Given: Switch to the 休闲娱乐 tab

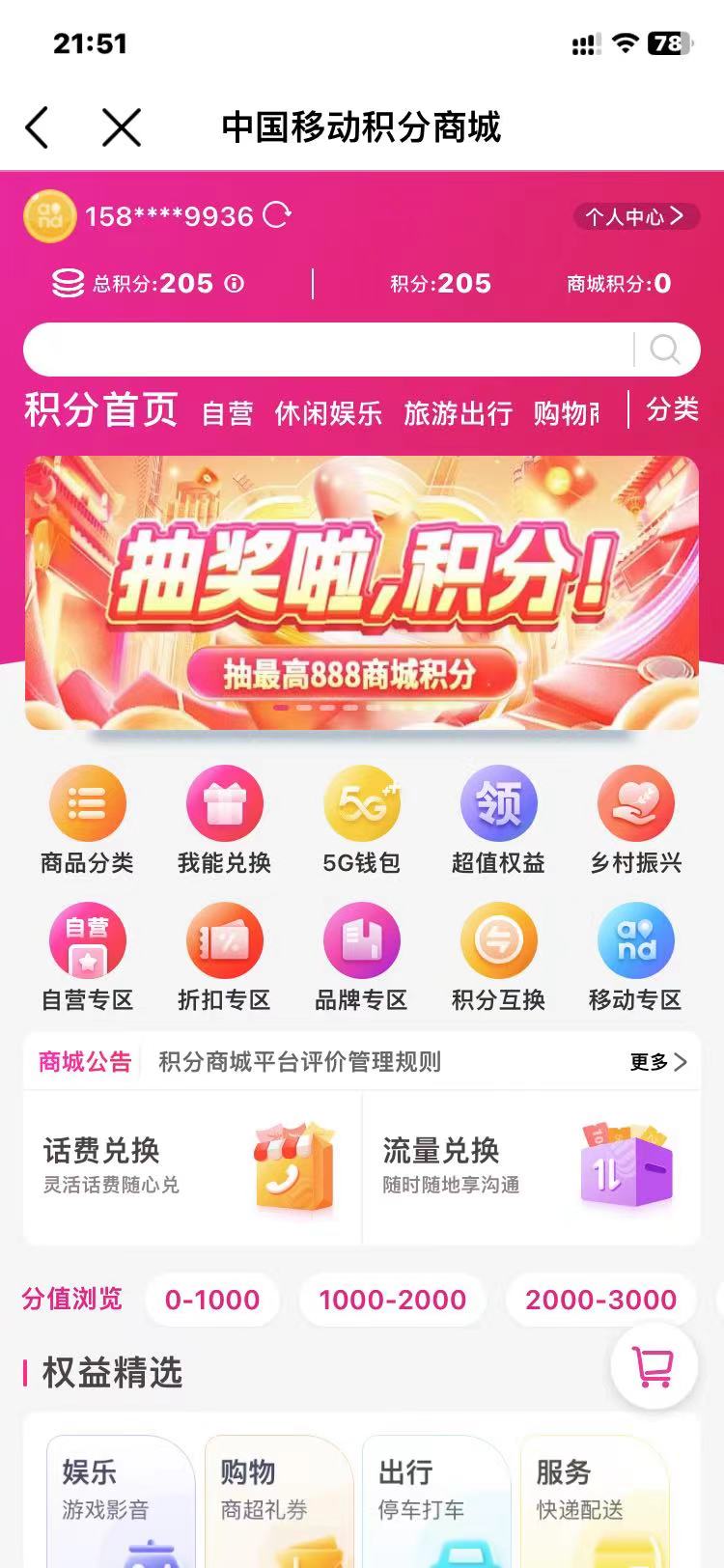Looking at the screenshot, I should tap(328, 413).
